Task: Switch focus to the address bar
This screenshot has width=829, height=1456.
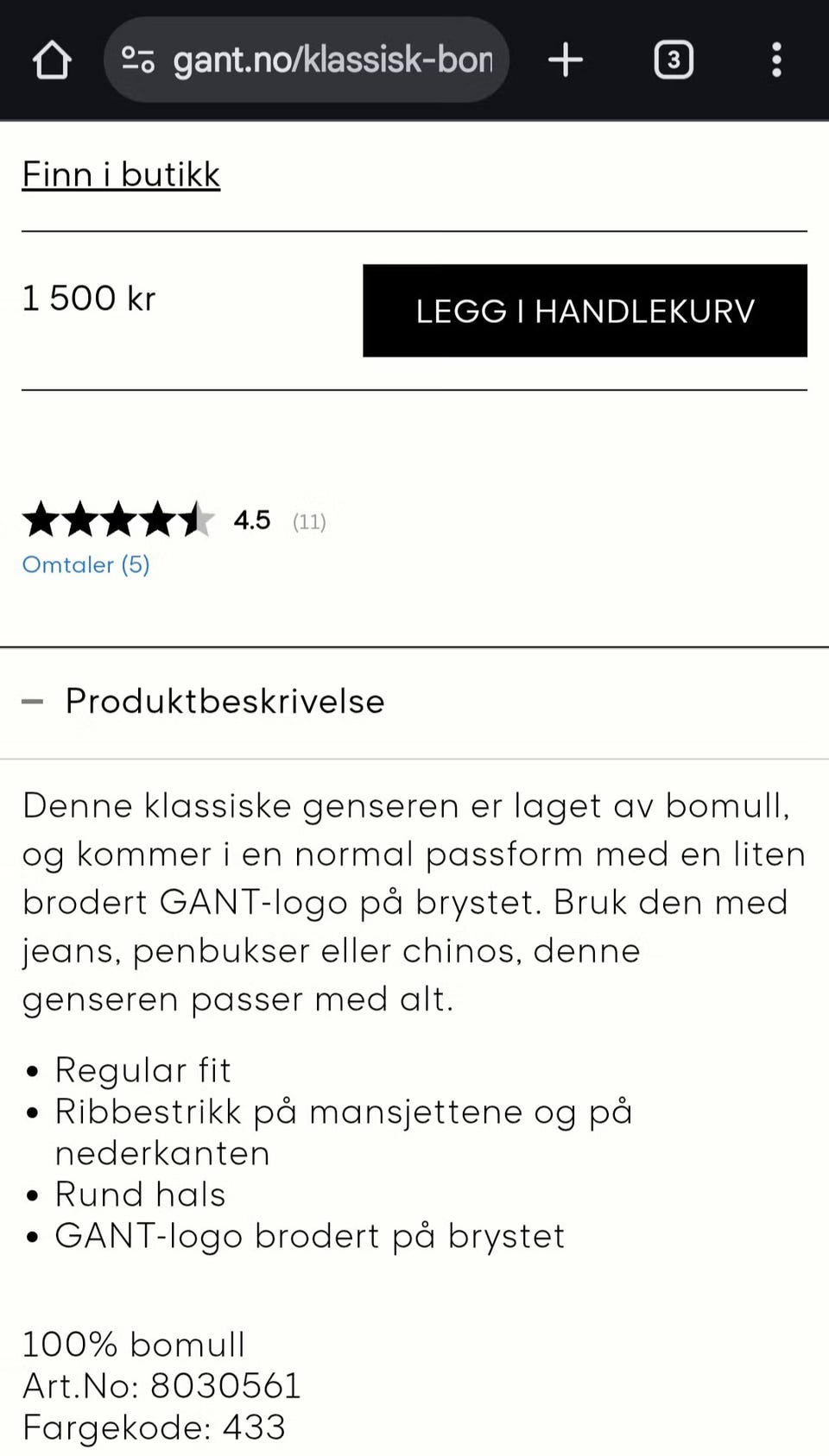Action: (328, 60)
